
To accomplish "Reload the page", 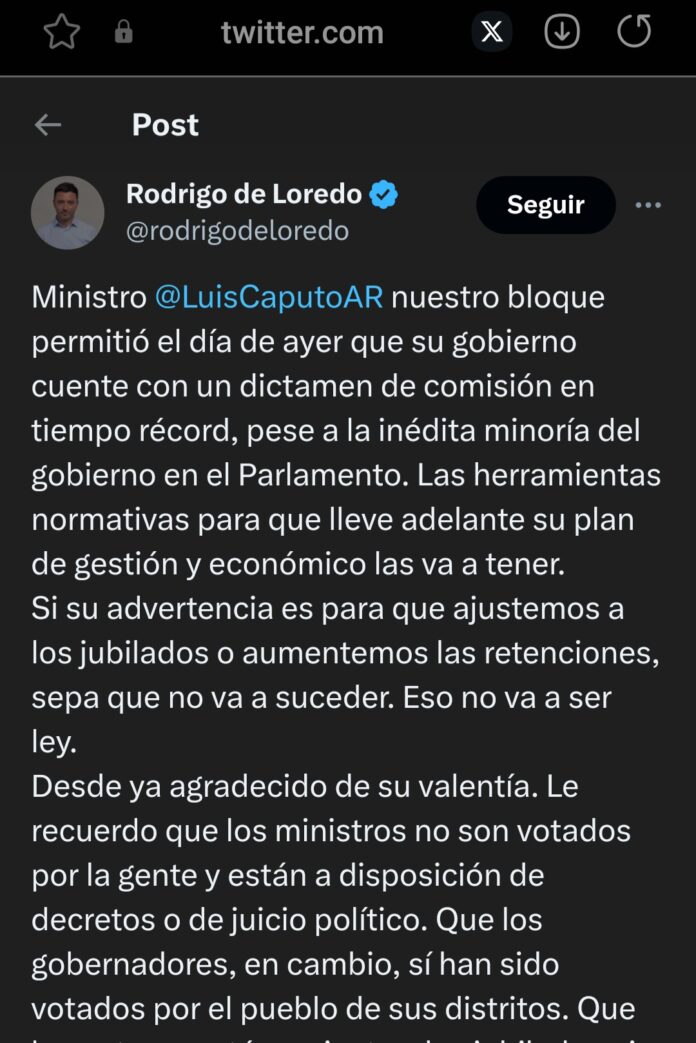I will [634, 32].
